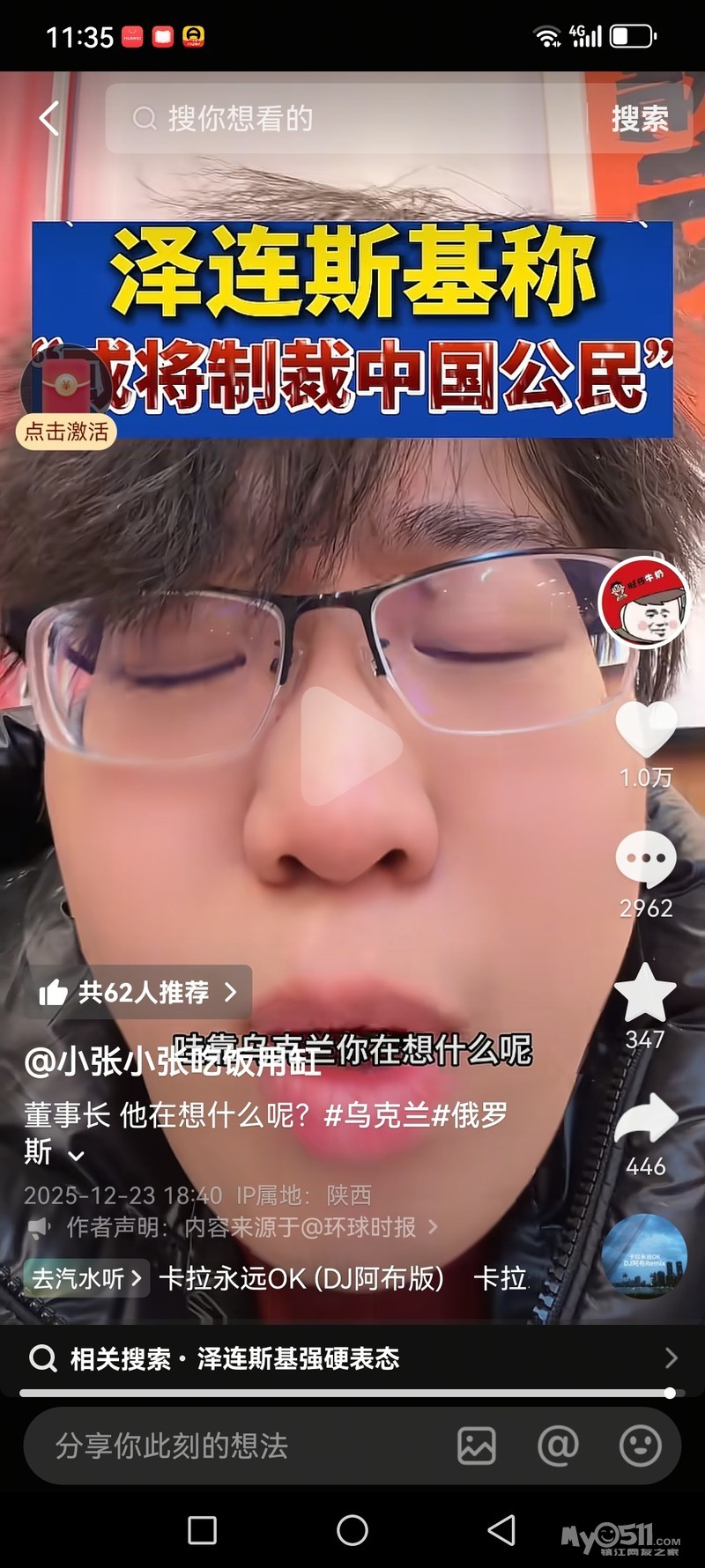Share this video with the arrow icon
The image size is (705, 1568).
646,1120
